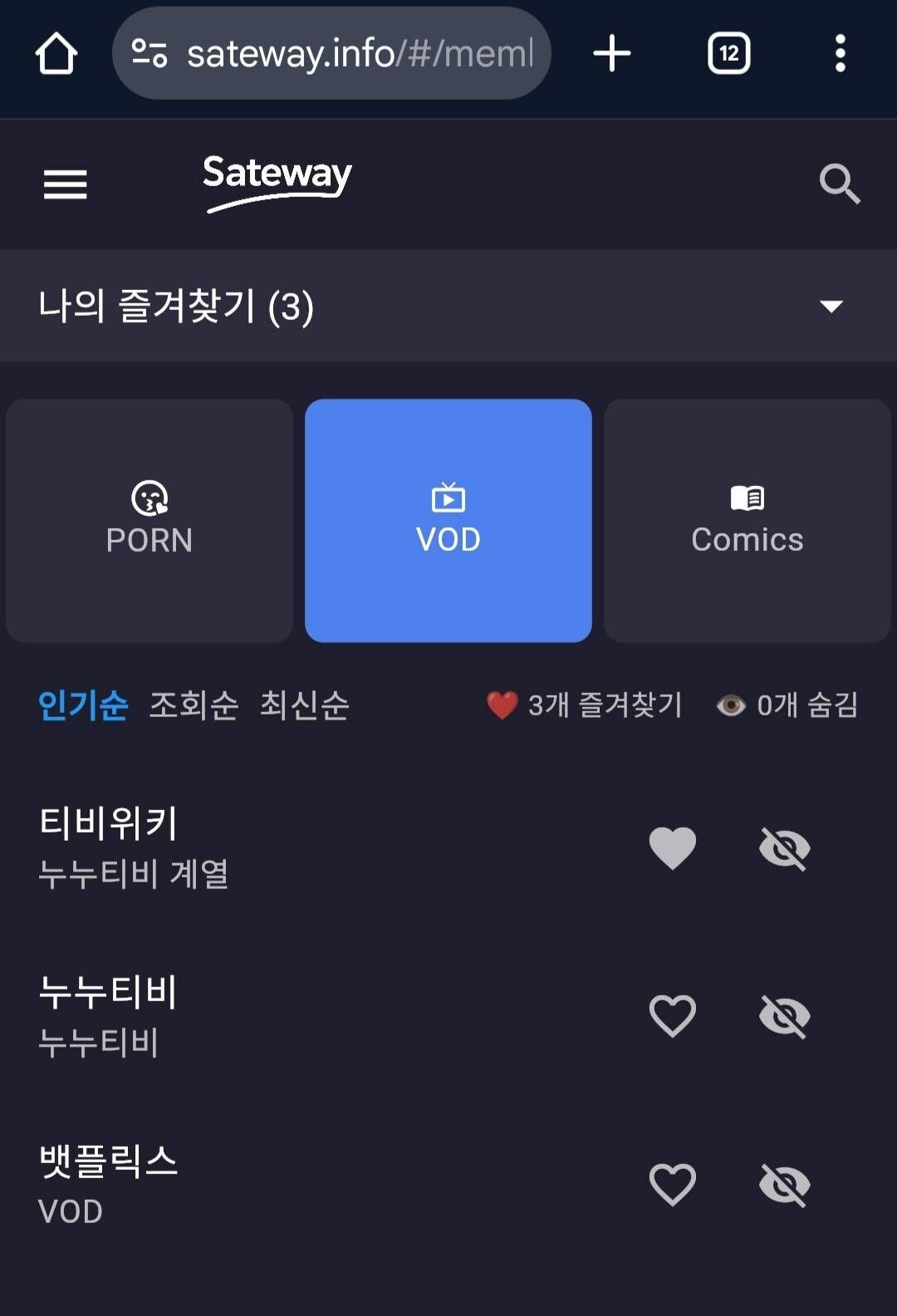Tap the address bar showing sateway.info

pos(331,52)
